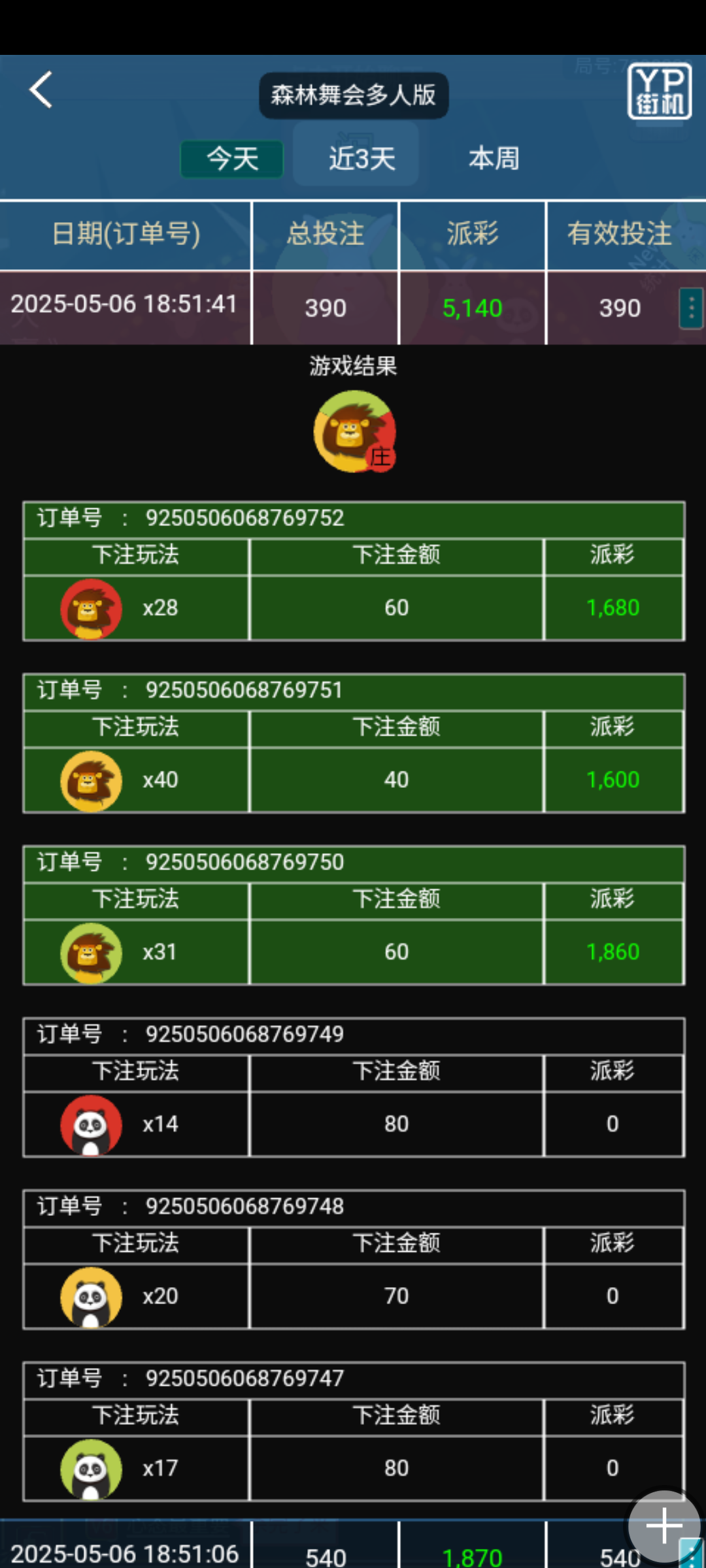Tap the floating plus button
706x1568 pixels.
[x=664, y=1526]
